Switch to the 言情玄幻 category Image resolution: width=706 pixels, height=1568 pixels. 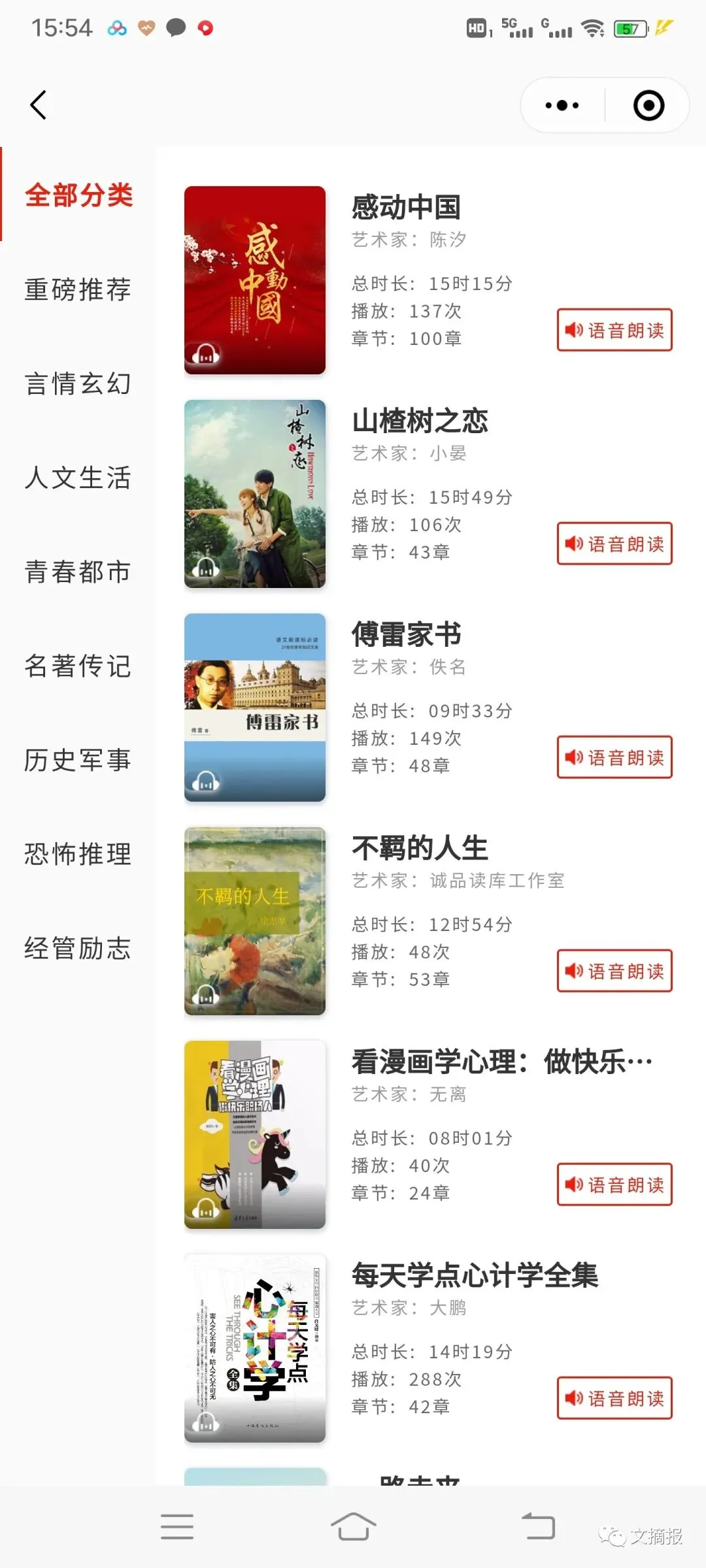tap(78, 384)
